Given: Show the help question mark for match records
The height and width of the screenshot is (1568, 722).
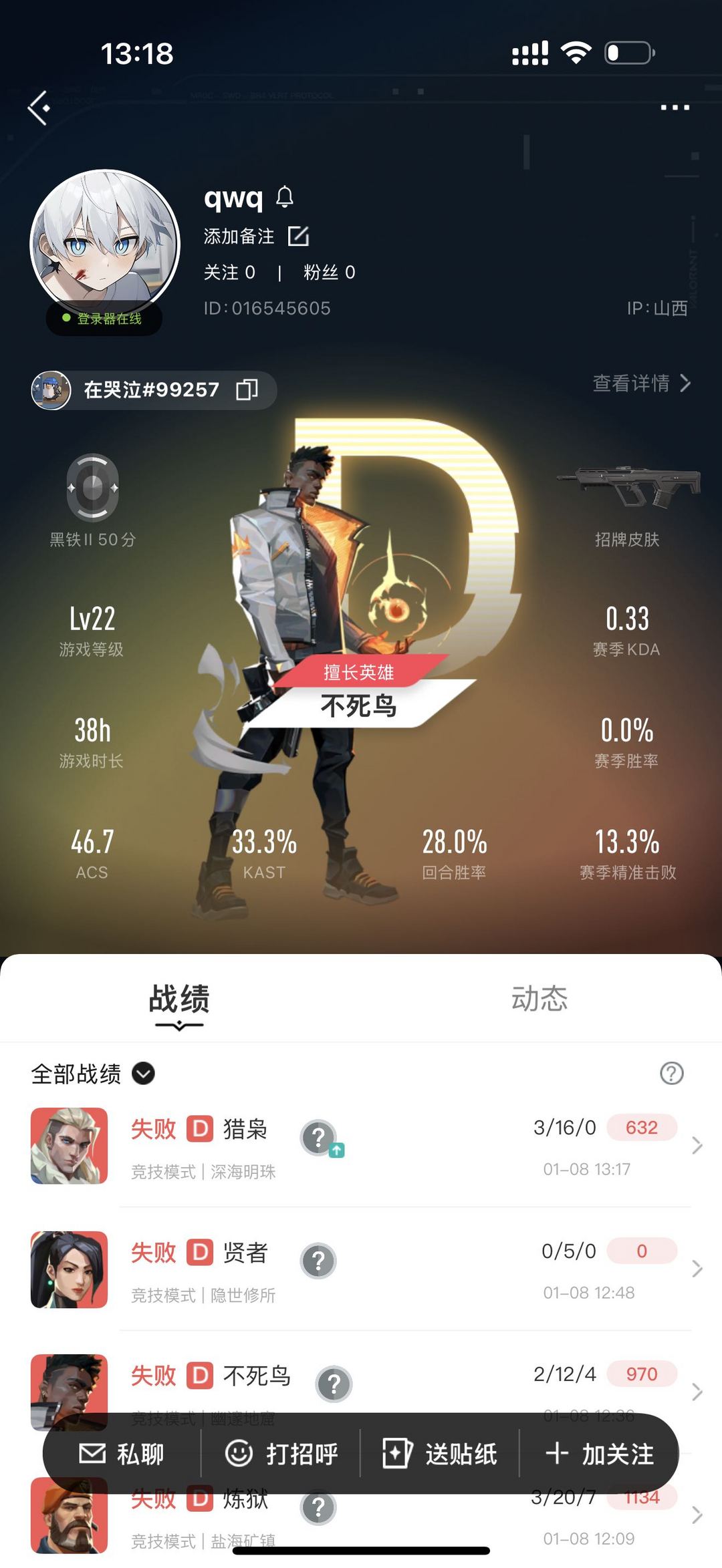Looking at the screenshot, I should pyautogui.click(x=671, y=1074).
